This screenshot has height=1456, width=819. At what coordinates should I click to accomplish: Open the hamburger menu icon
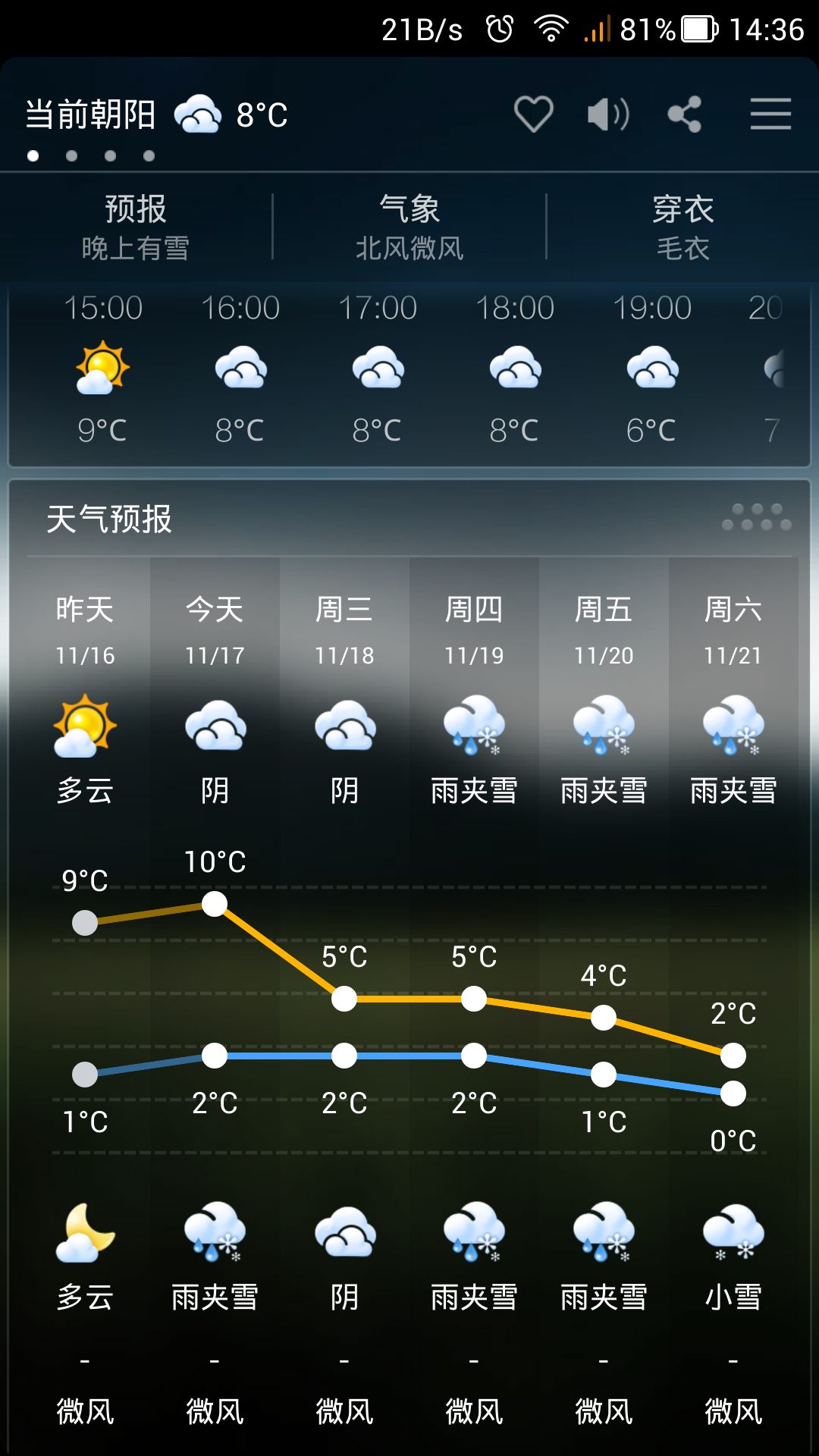[x=770, y=114]
